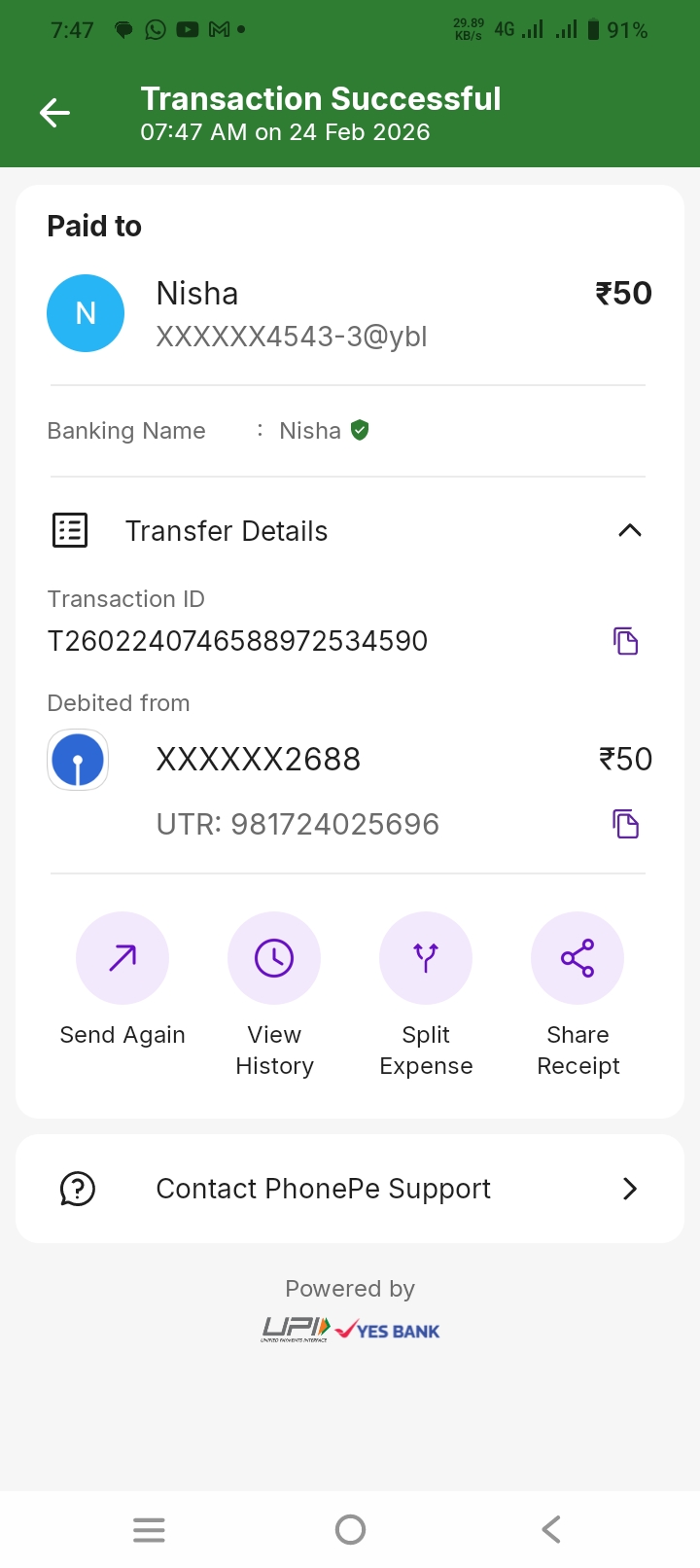Split Expense for this payment
The image size is (700, 1568).
coord(426,958)
